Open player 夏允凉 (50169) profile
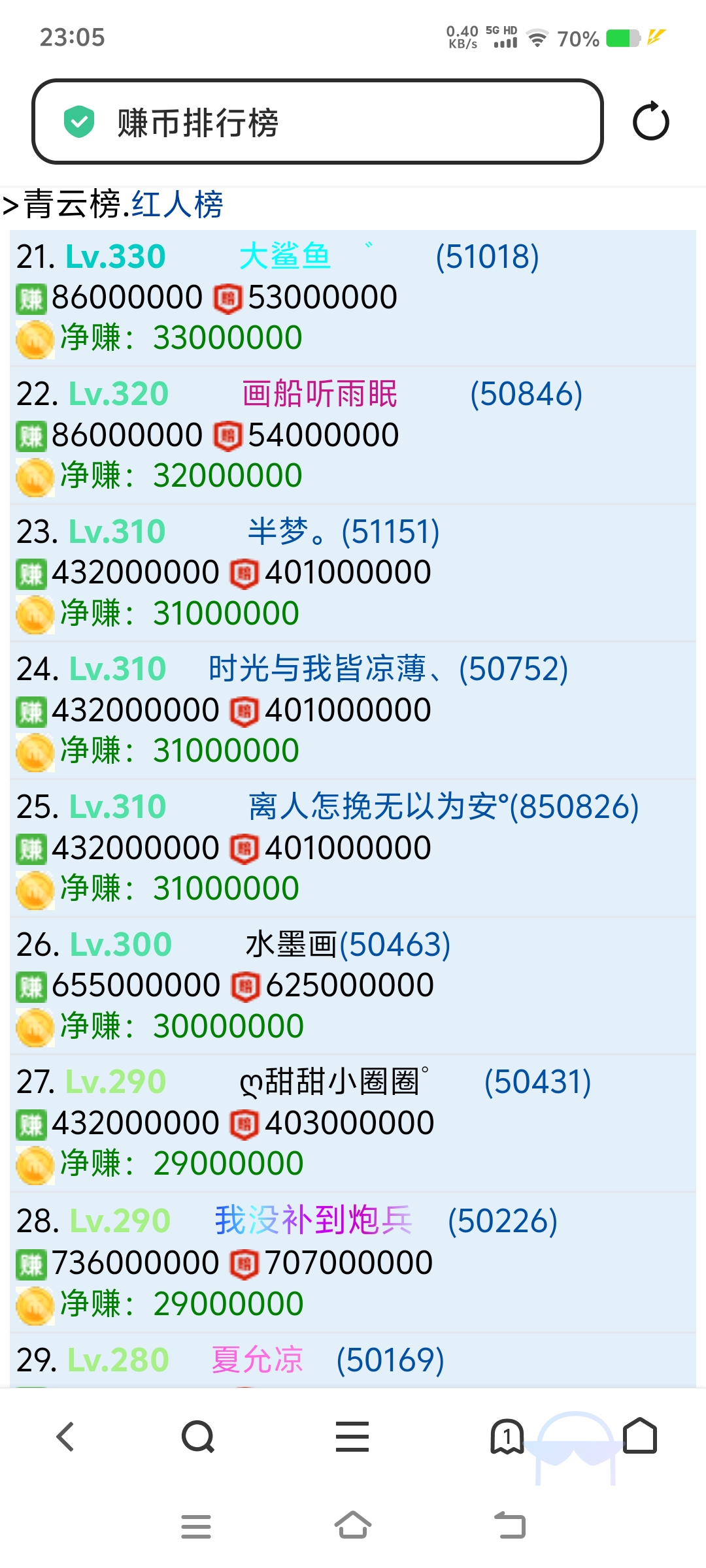This screenshot has width=706, height=1568. pos(257,1360)
